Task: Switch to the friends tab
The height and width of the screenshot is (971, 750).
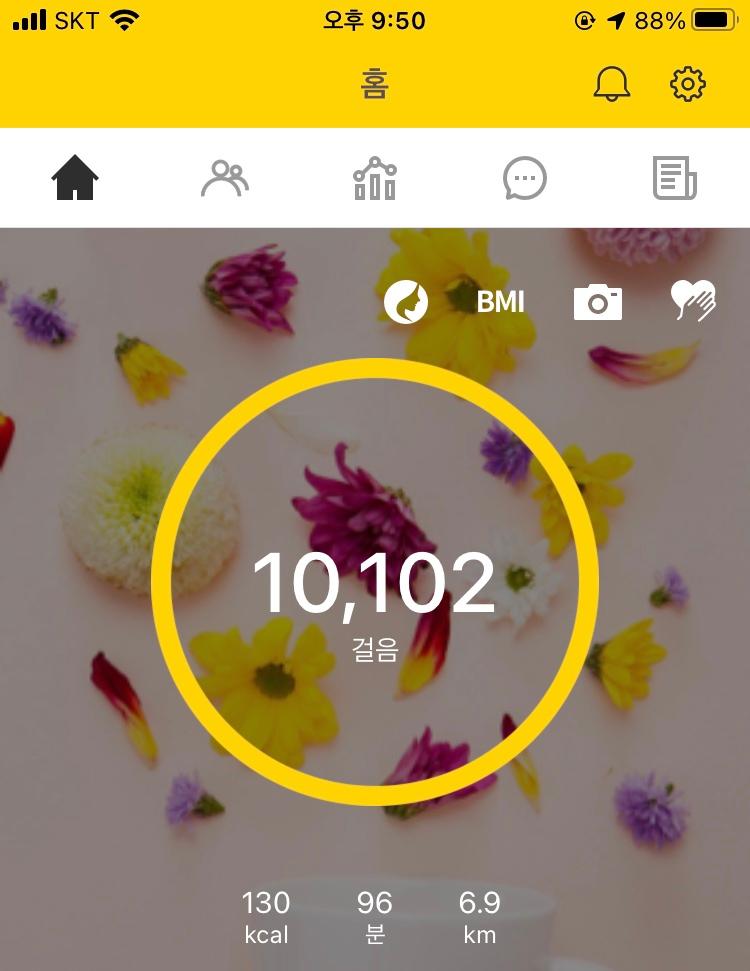Action: pyautogui.click(x=225, y=179)
